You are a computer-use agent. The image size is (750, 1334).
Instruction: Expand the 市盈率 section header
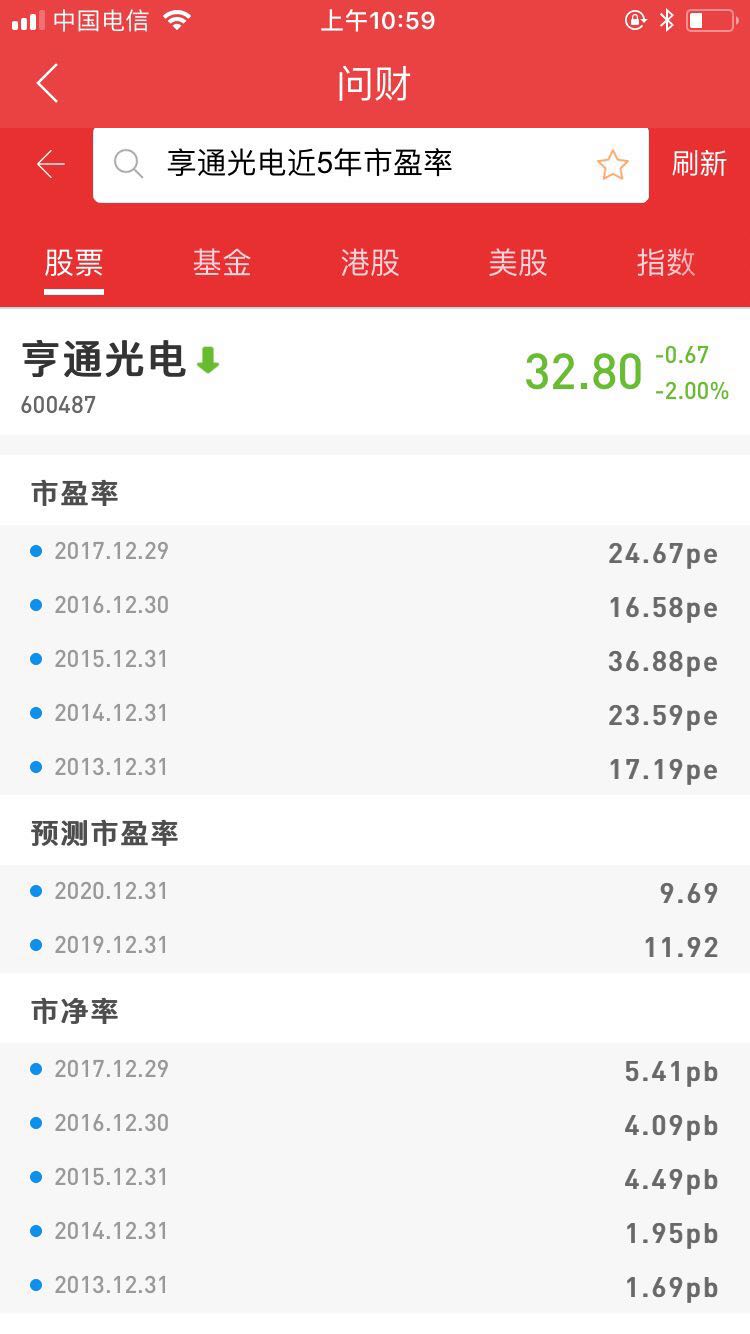coord(75,492)
